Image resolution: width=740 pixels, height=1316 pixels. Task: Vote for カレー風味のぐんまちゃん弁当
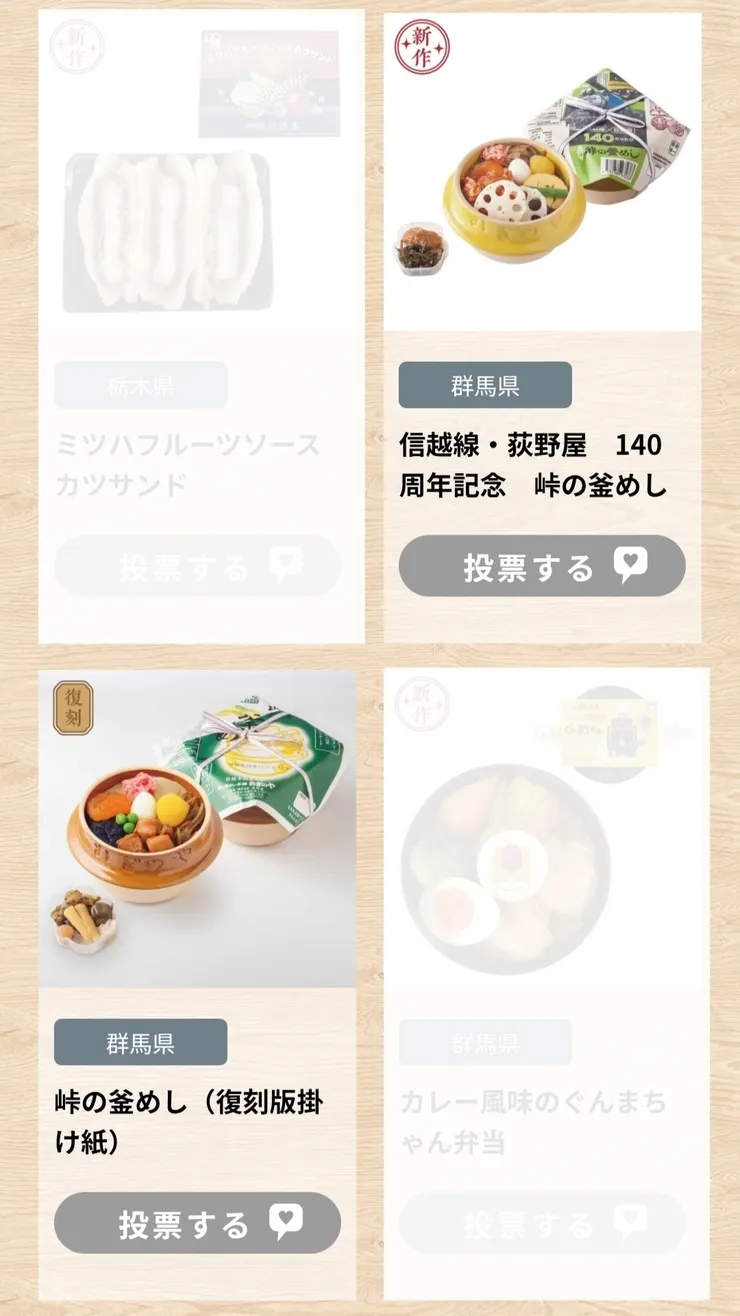pos(542,1223)
